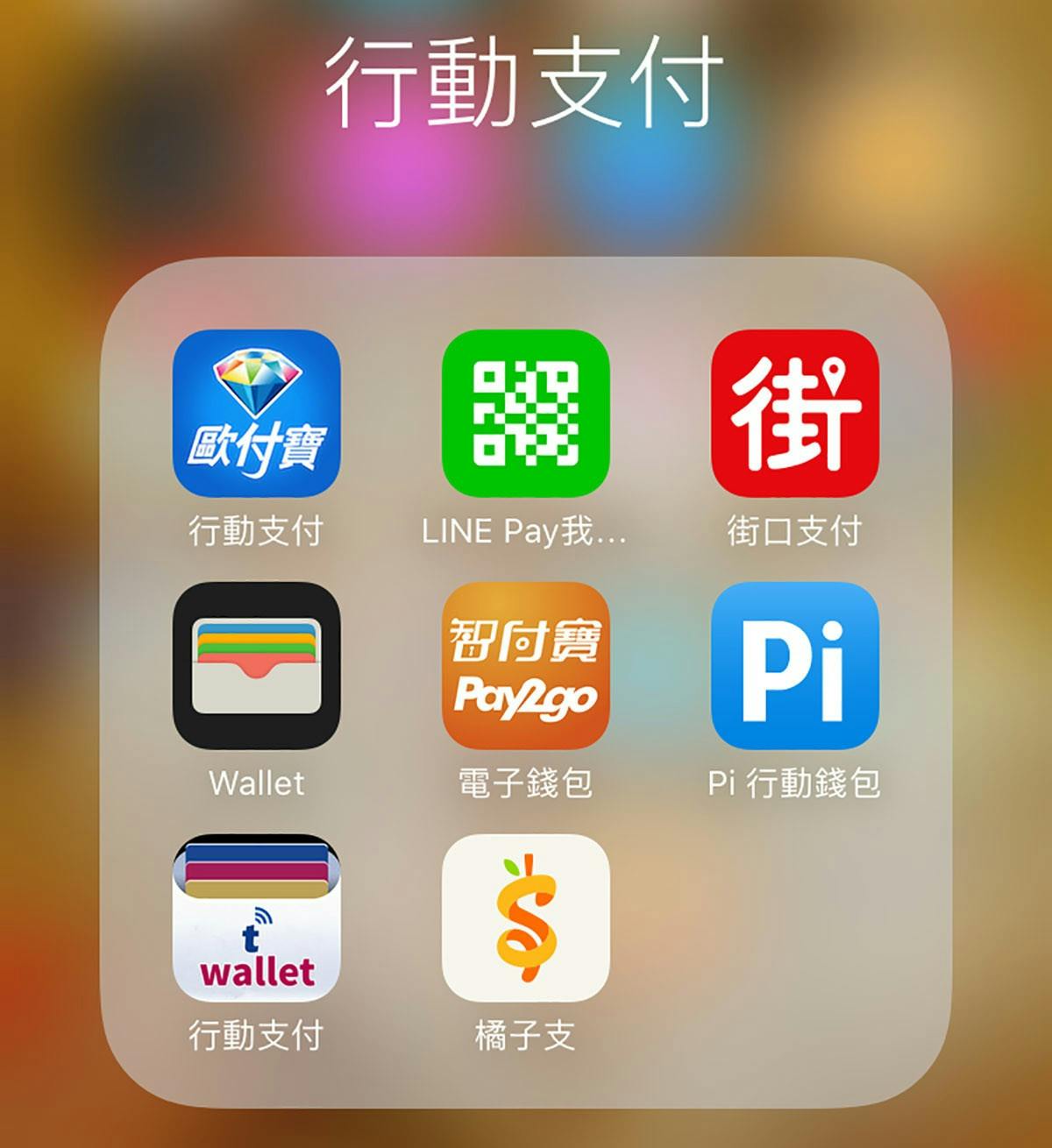Launch the Apple Wallet app
The width and height of the screenshot is (1052, 1148).
(x=256, y=665)
